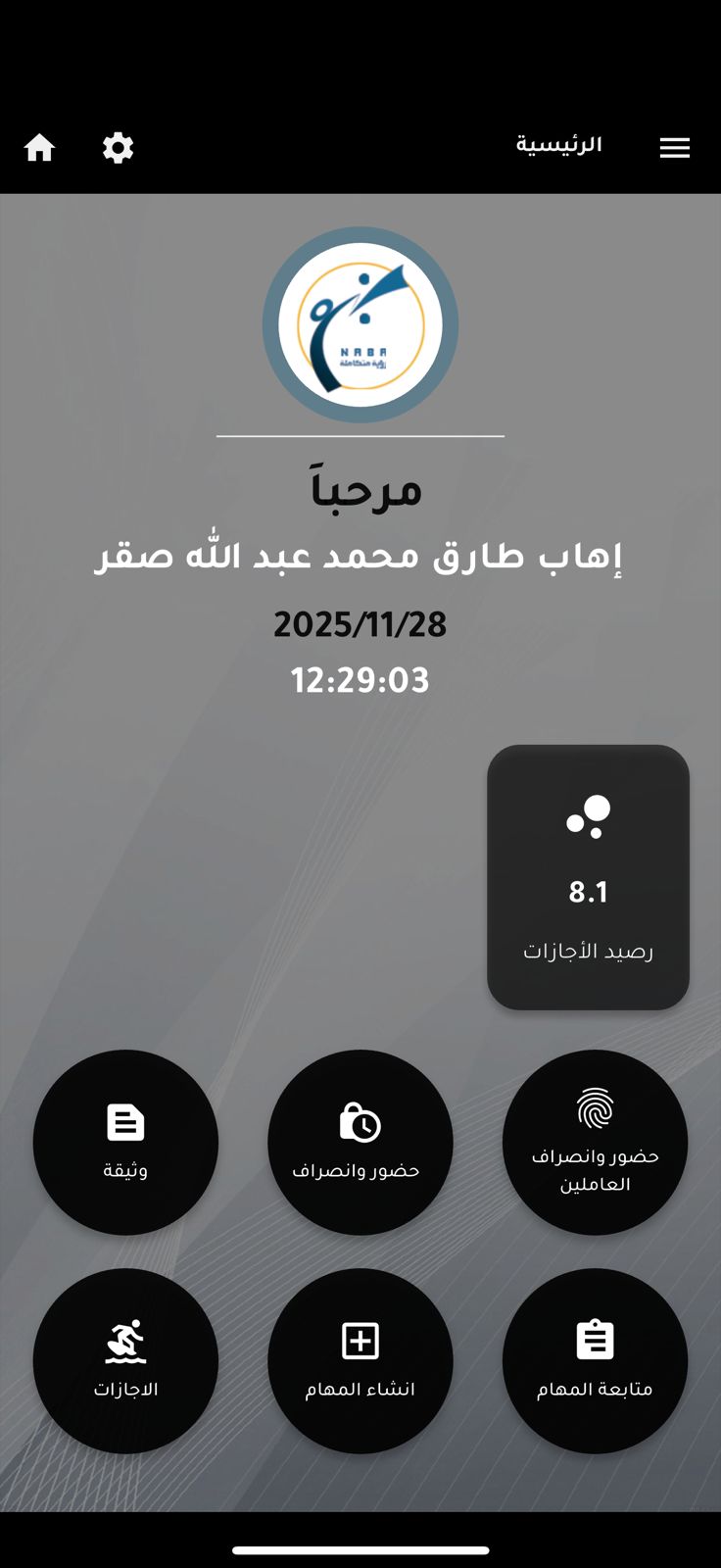Screen dimensions: 721x1568
Task: Open متابعة المهام task tracking
Action: point(595,1360)
